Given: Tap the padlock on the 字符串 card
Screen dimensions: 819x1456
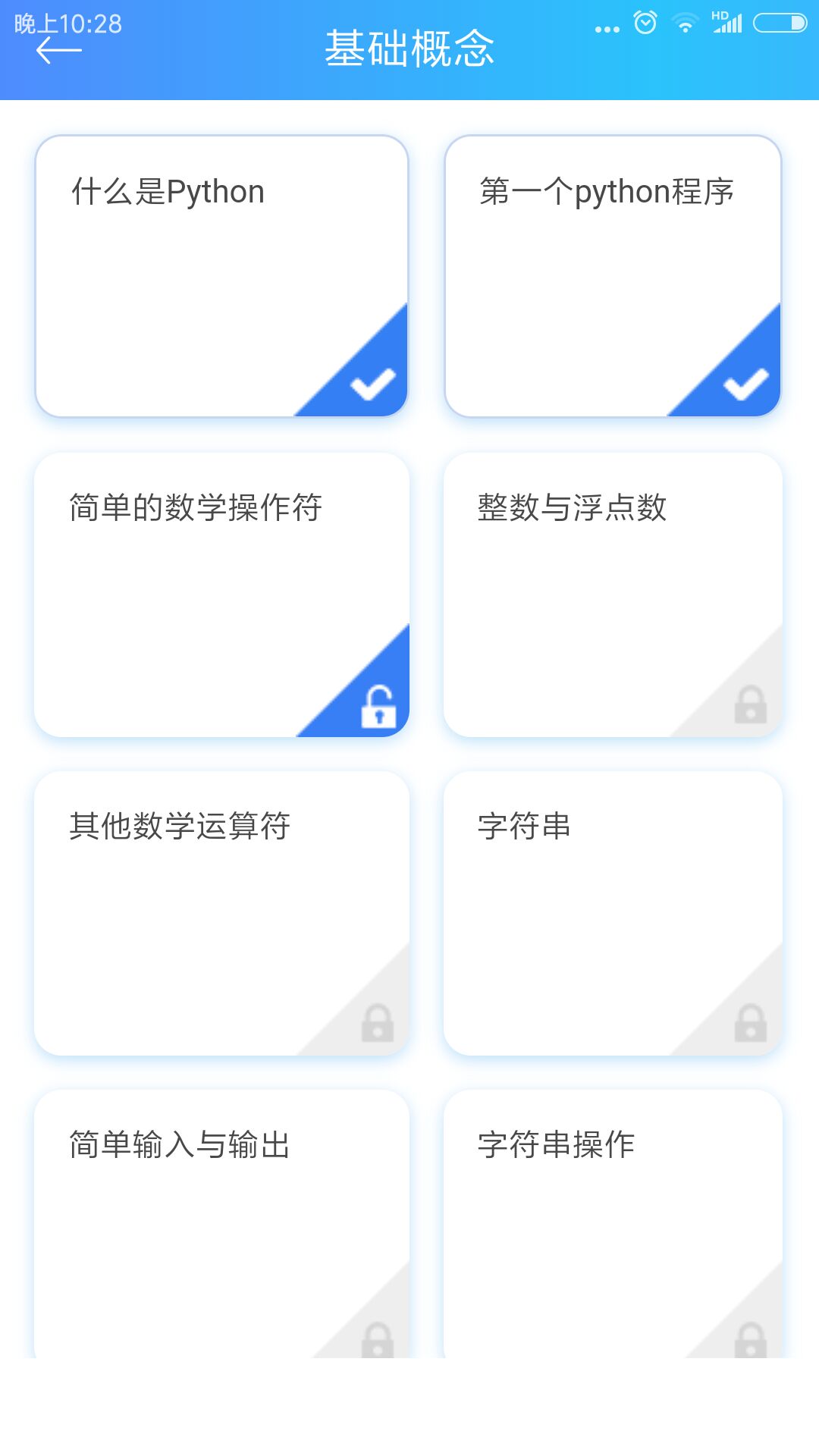Looking at the screenshot, I should 749,1024.
